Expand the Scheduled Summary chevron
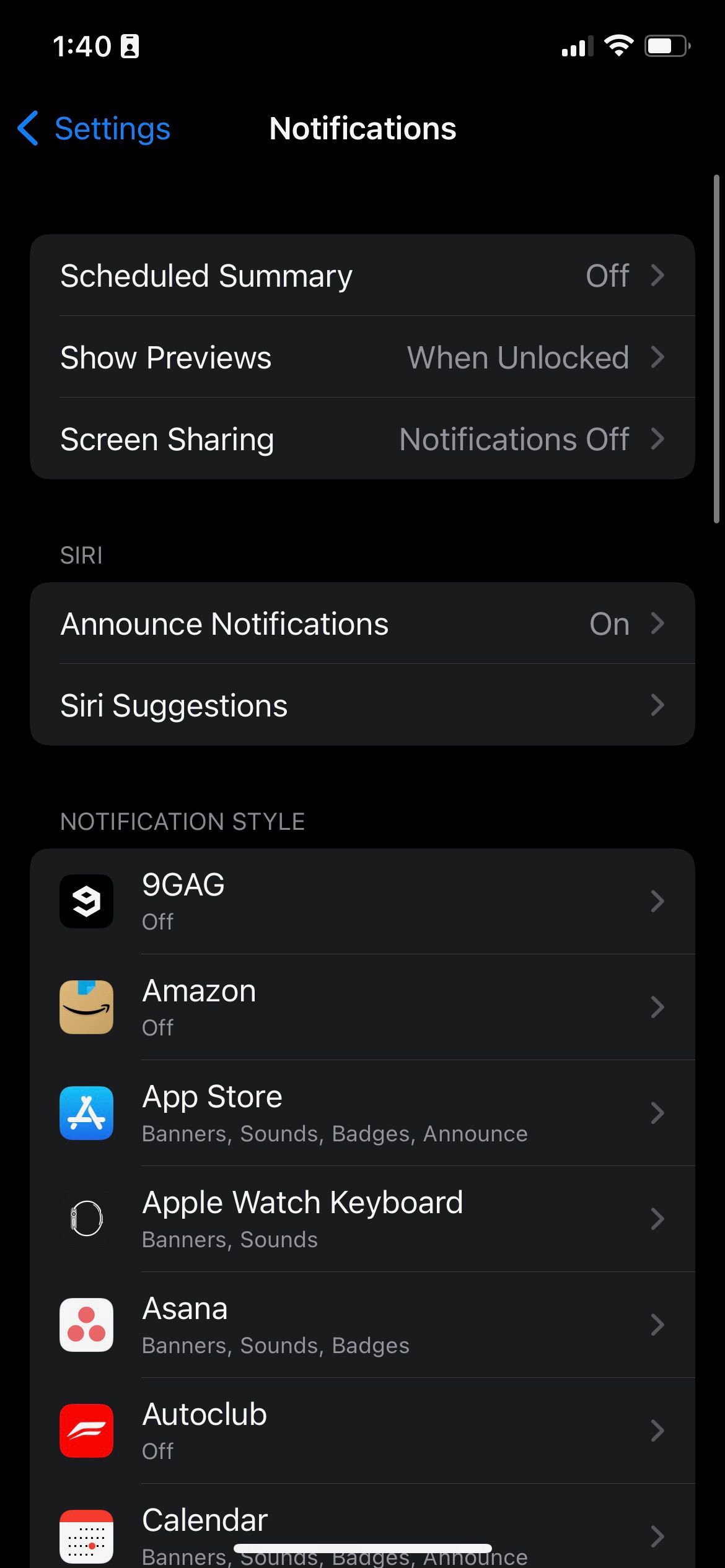Viewport: 725px width, 1568px height. pos(659,276)
